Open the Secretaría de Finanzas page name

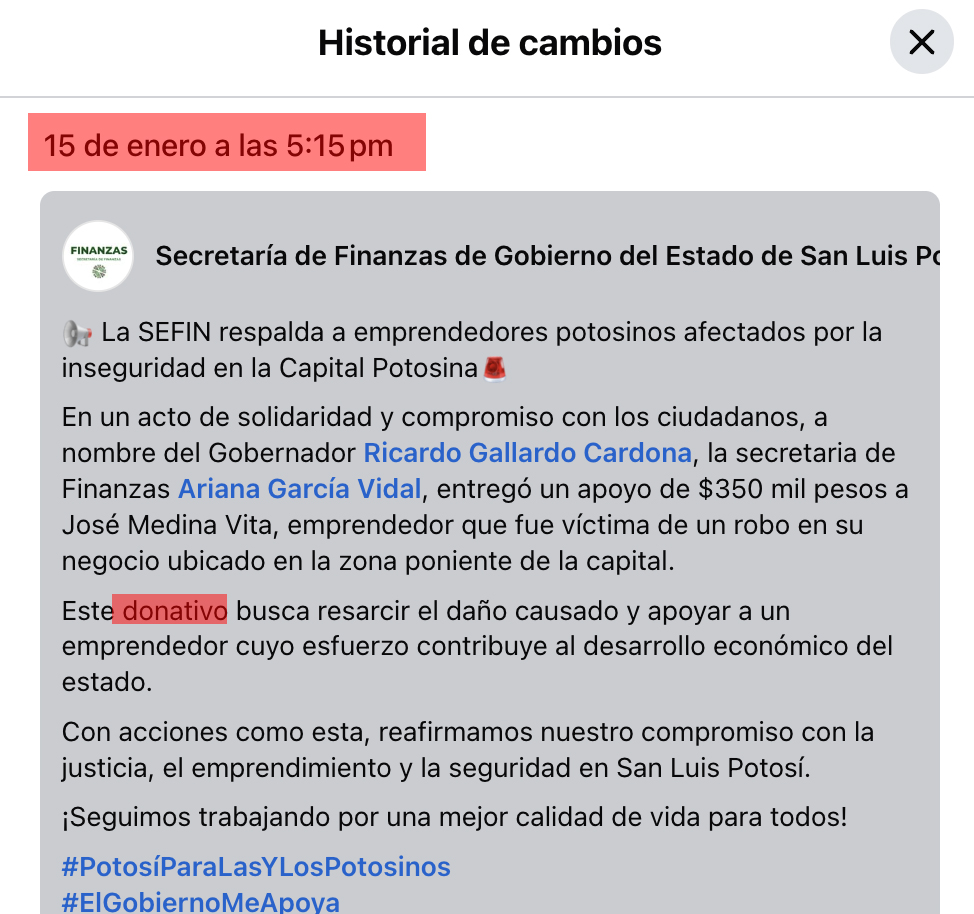pos(547,256)
